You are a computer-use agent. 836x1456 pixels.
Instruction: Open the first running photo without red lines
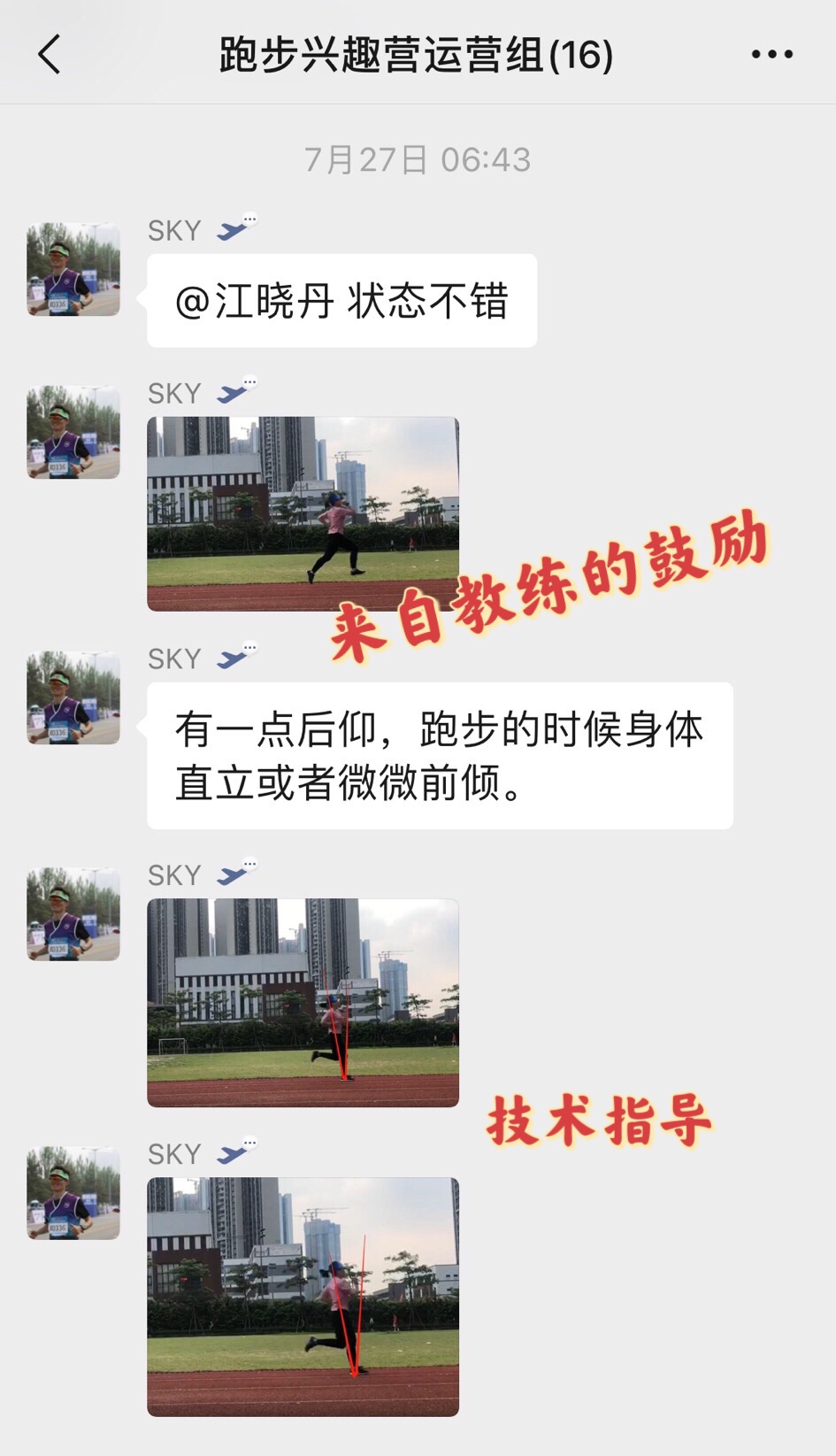(x=303, y=513)
